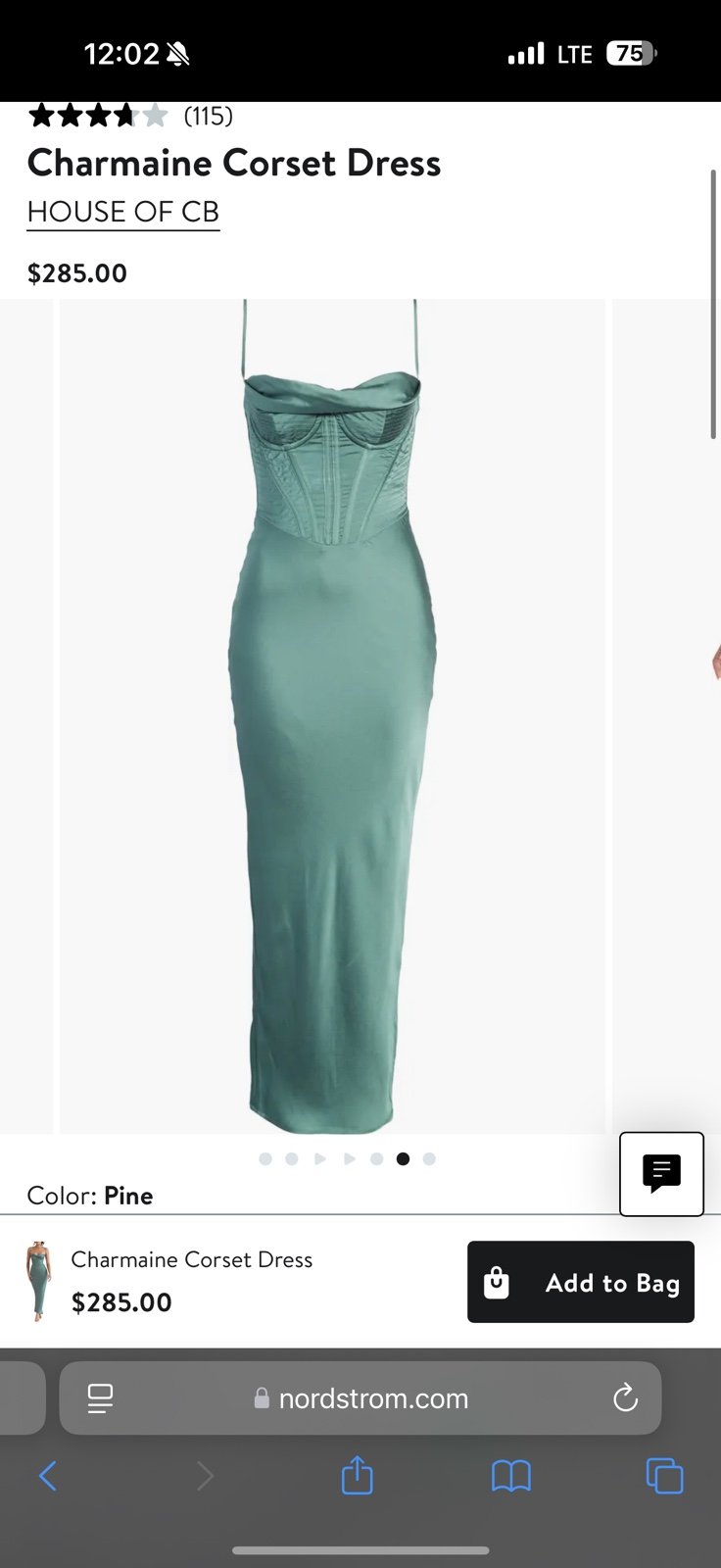Tap the pine dress product image

332,716
